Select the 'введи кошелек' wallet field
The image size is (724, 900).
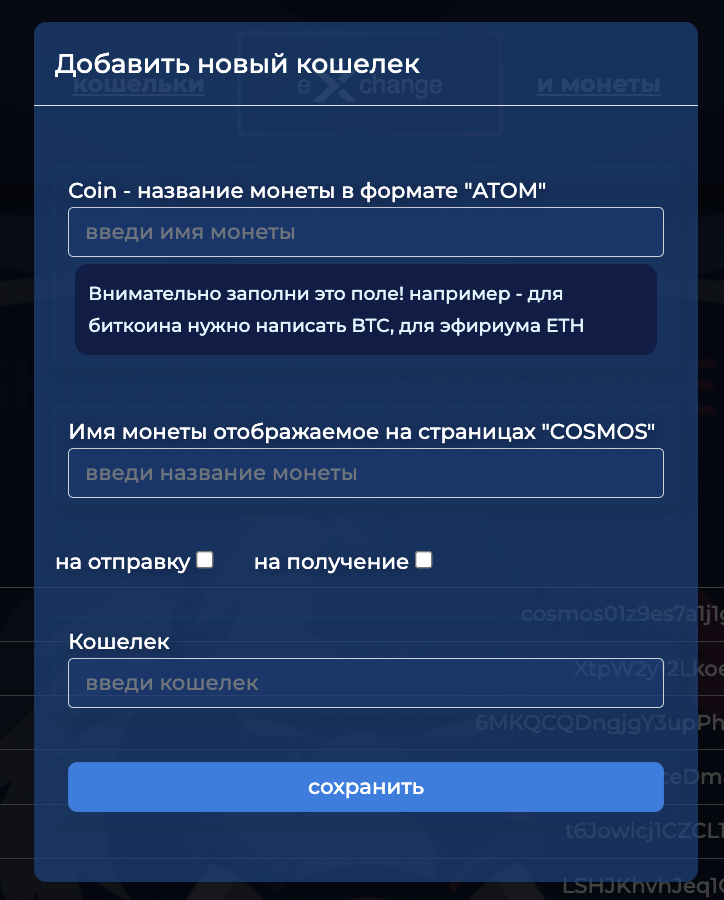365,683
